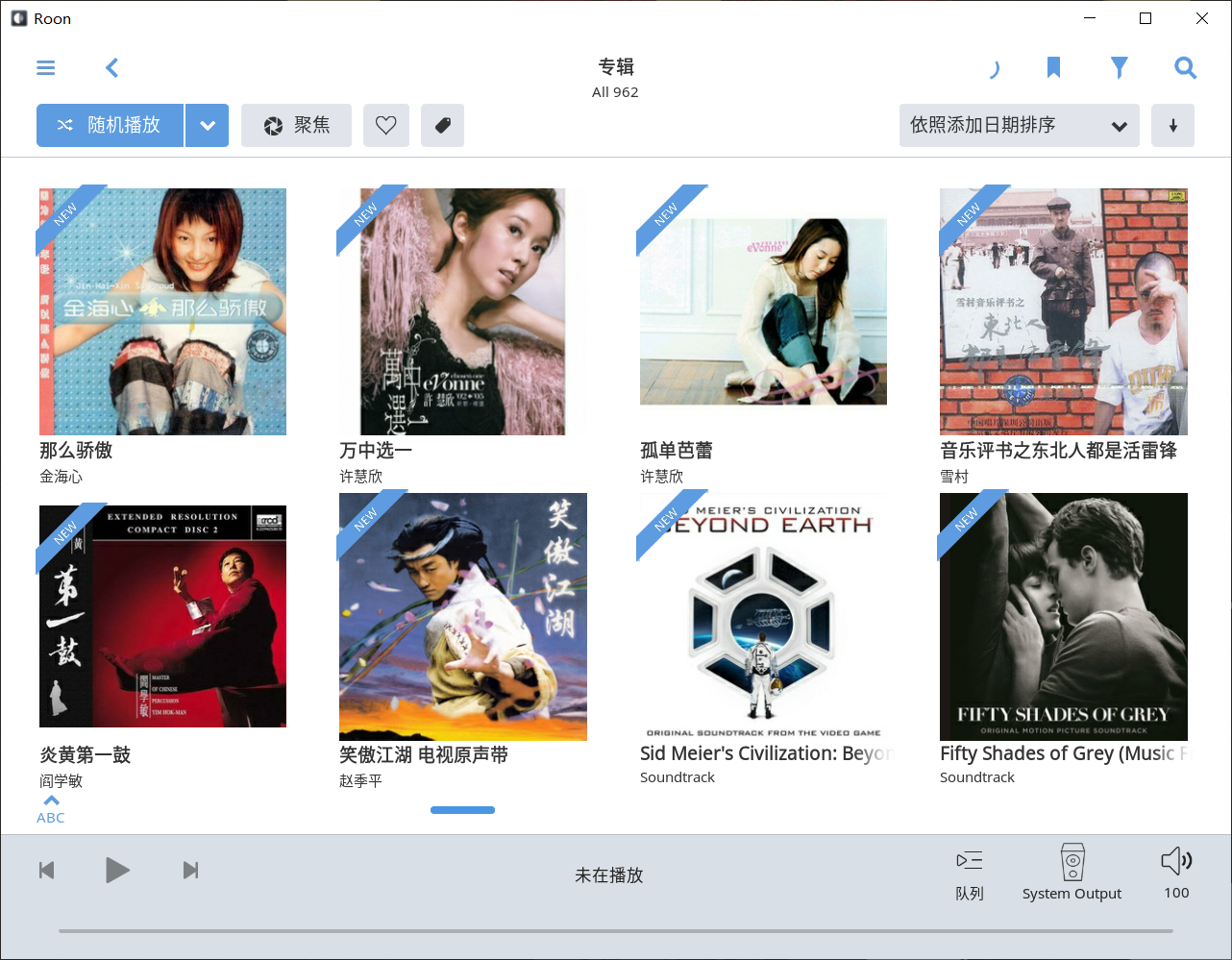Select System Output audio zone

(1072, 873)
